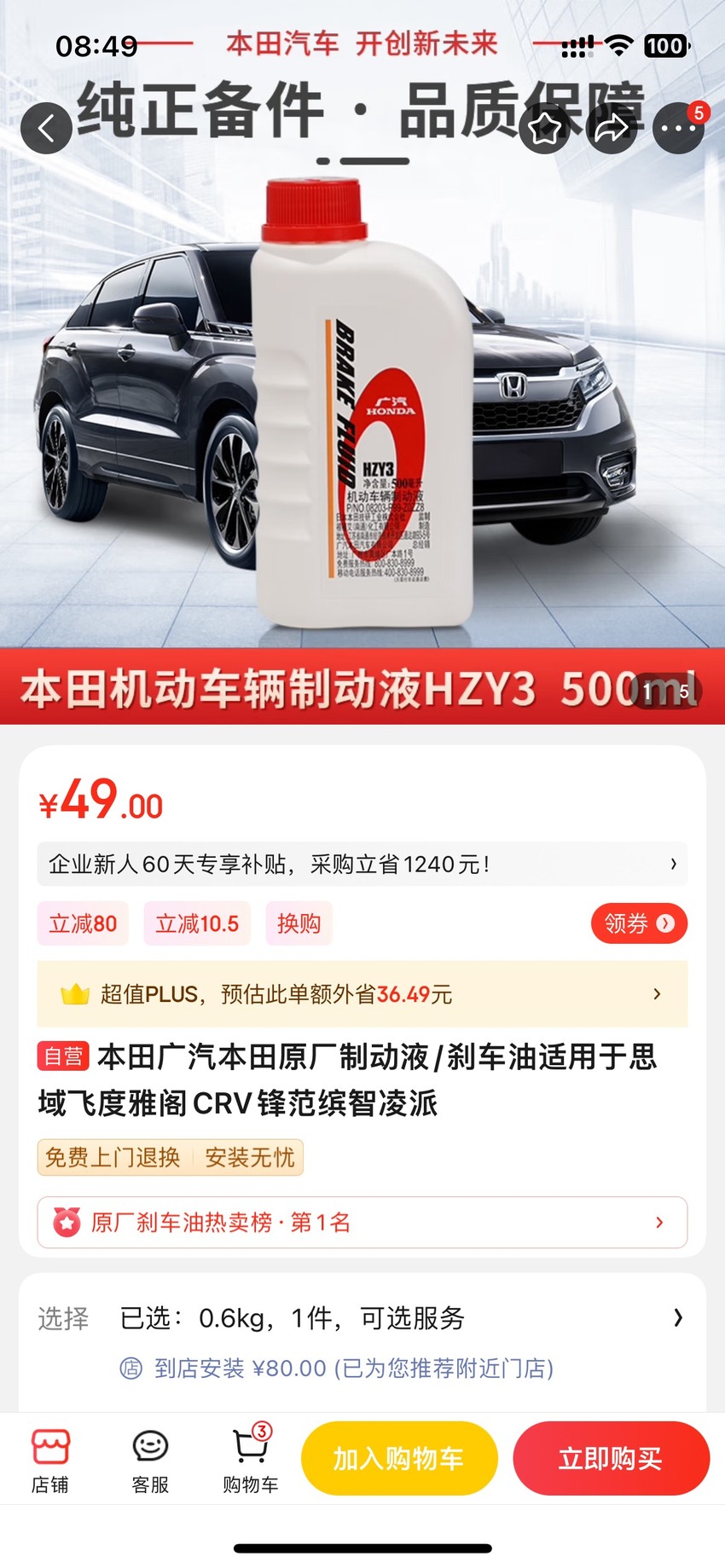Open the 立减80 discount tag

tap(83, 923)
